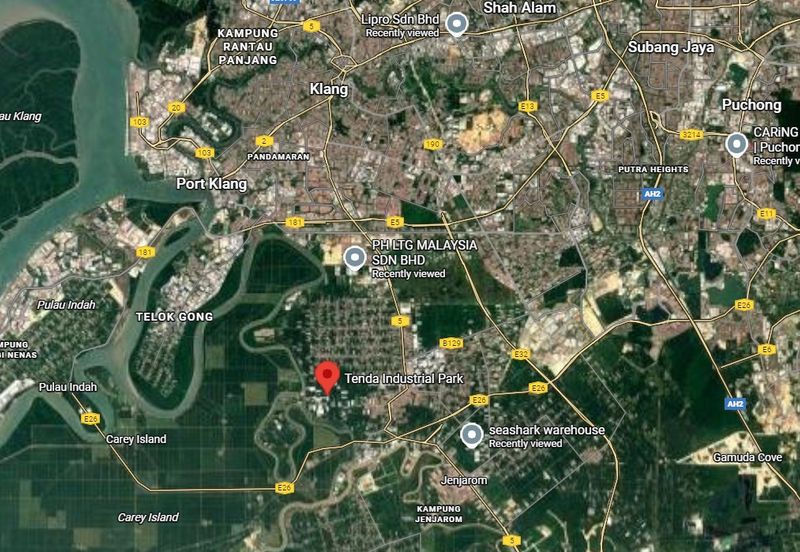Viewport: 800px width, 552px height.
Task: Open the Lipro Sdn Bhd place marker
Action: (457, 24)
